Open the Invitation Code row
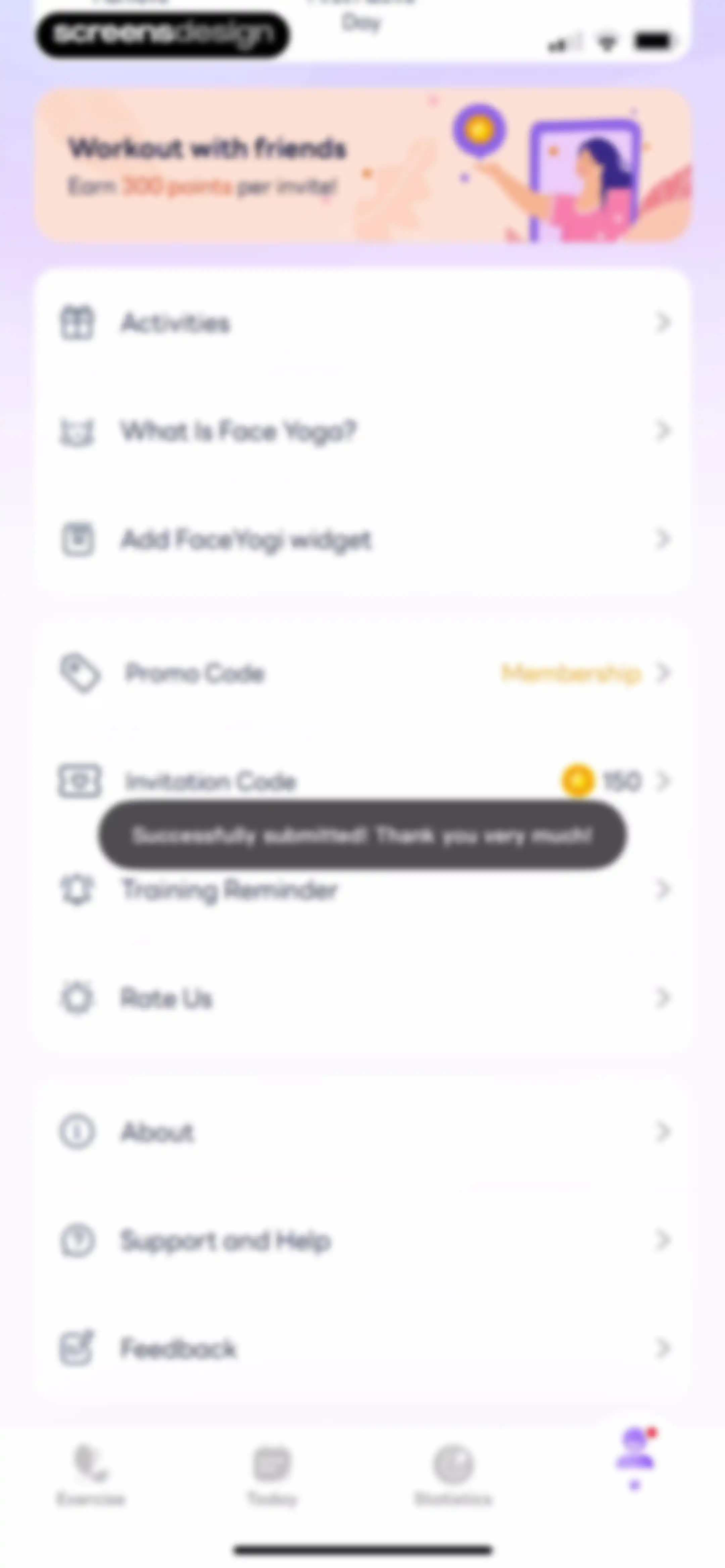 coord(363,781)
